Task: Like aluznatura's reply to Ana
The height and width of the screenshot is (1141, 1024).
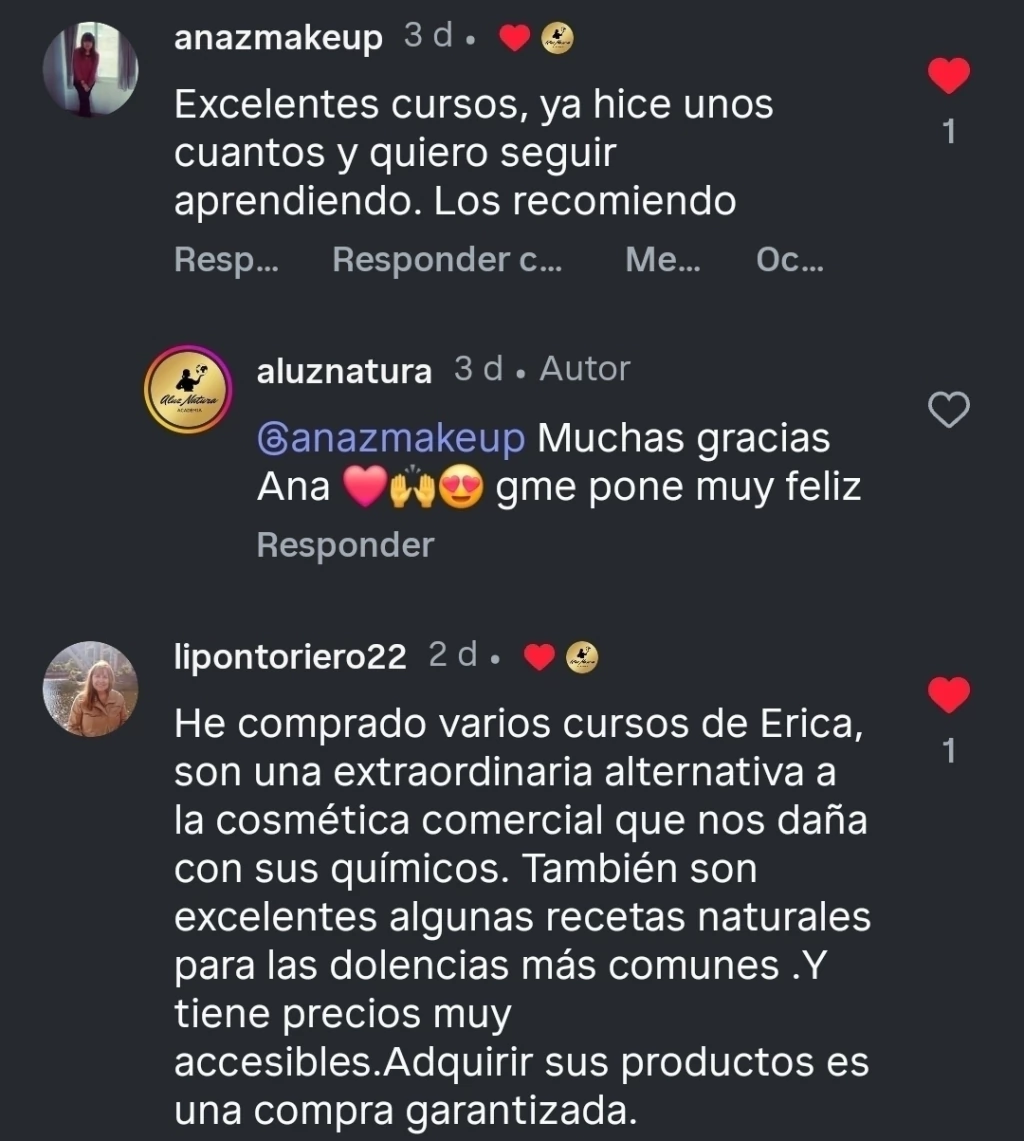Action: [949, 410]
